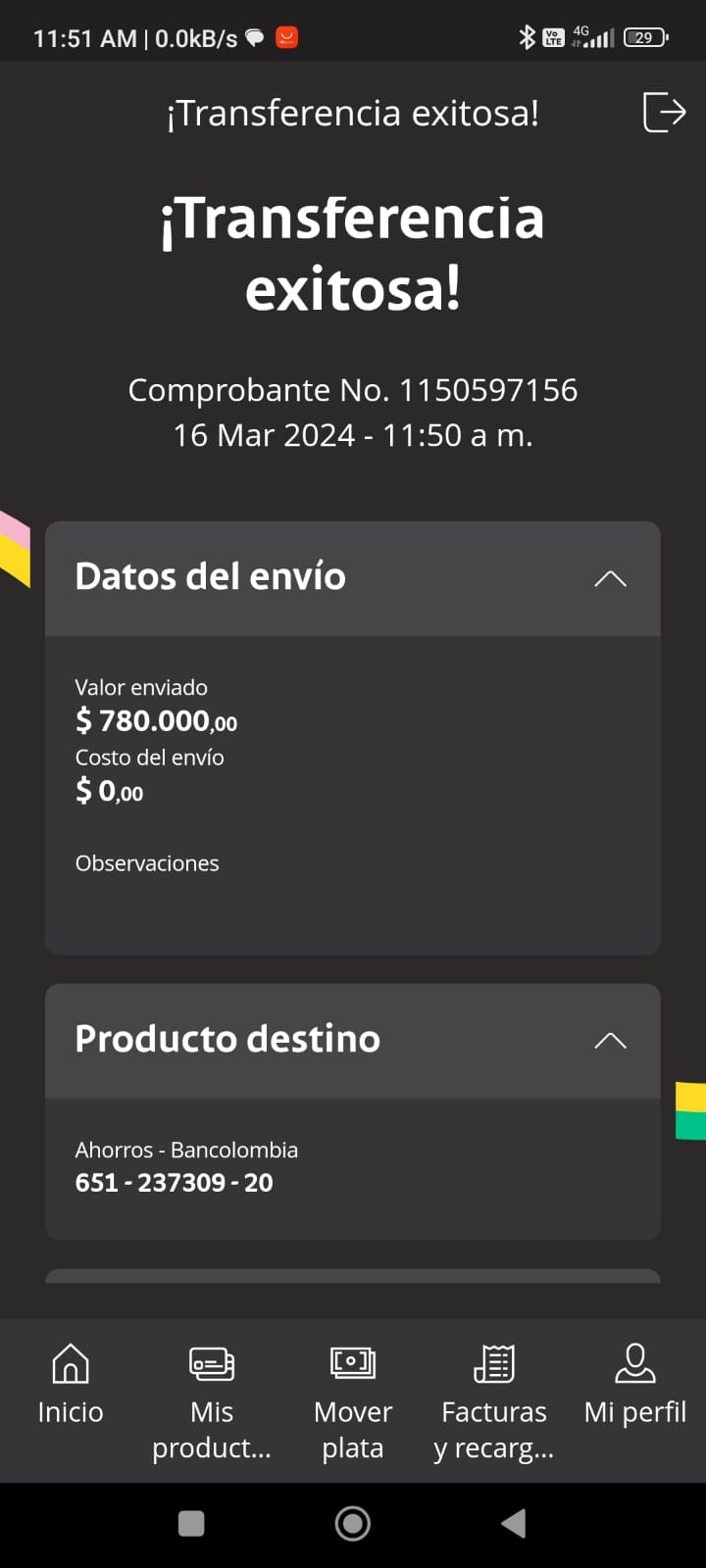The width and height of the screenshot is (706, 1568).
Task: Tap the logout icon at top right
Action: pos(664,112)
